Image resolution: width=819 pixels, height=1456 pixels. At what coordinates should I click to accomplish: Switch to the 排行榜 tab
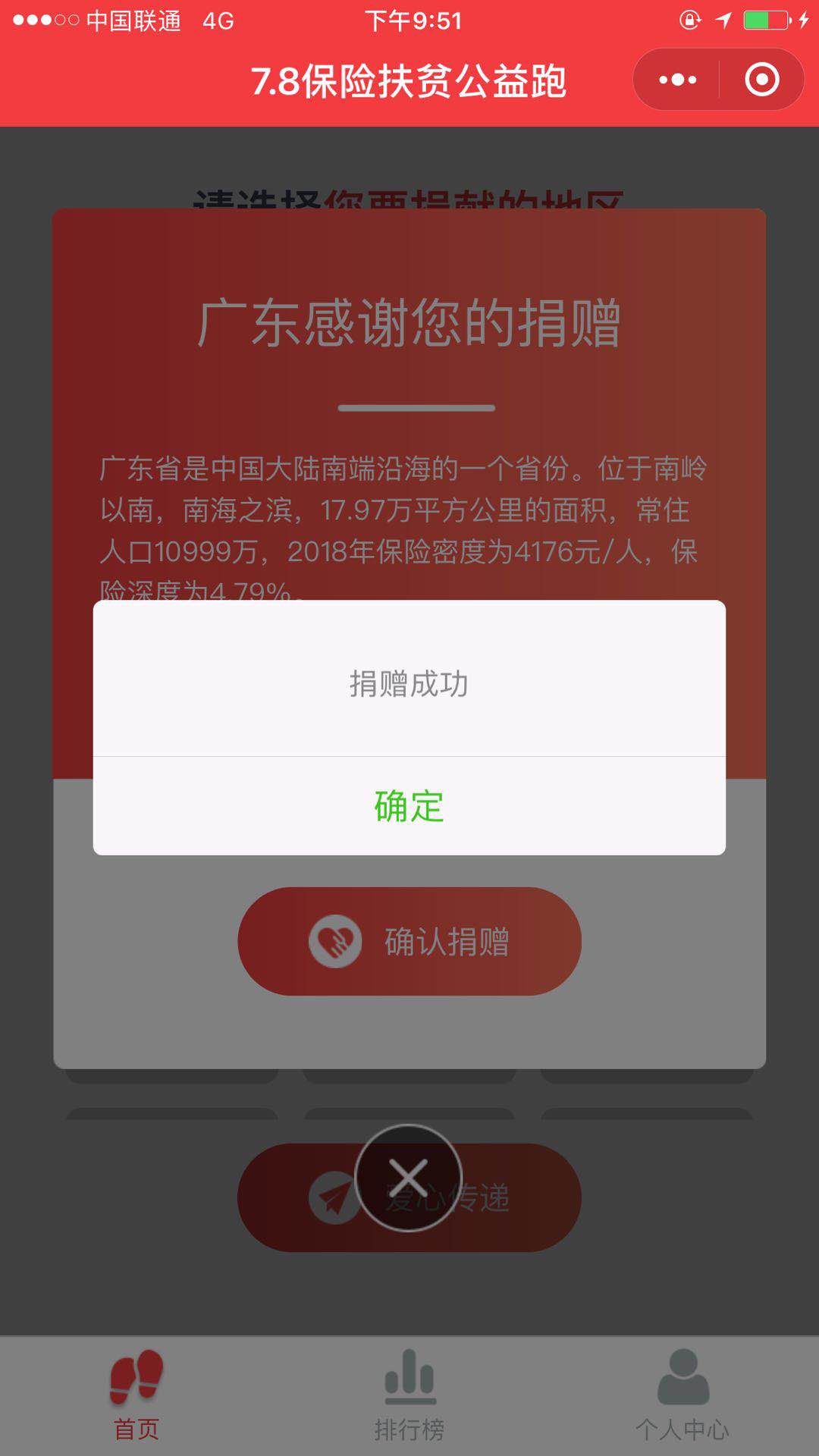[409, 1395]
